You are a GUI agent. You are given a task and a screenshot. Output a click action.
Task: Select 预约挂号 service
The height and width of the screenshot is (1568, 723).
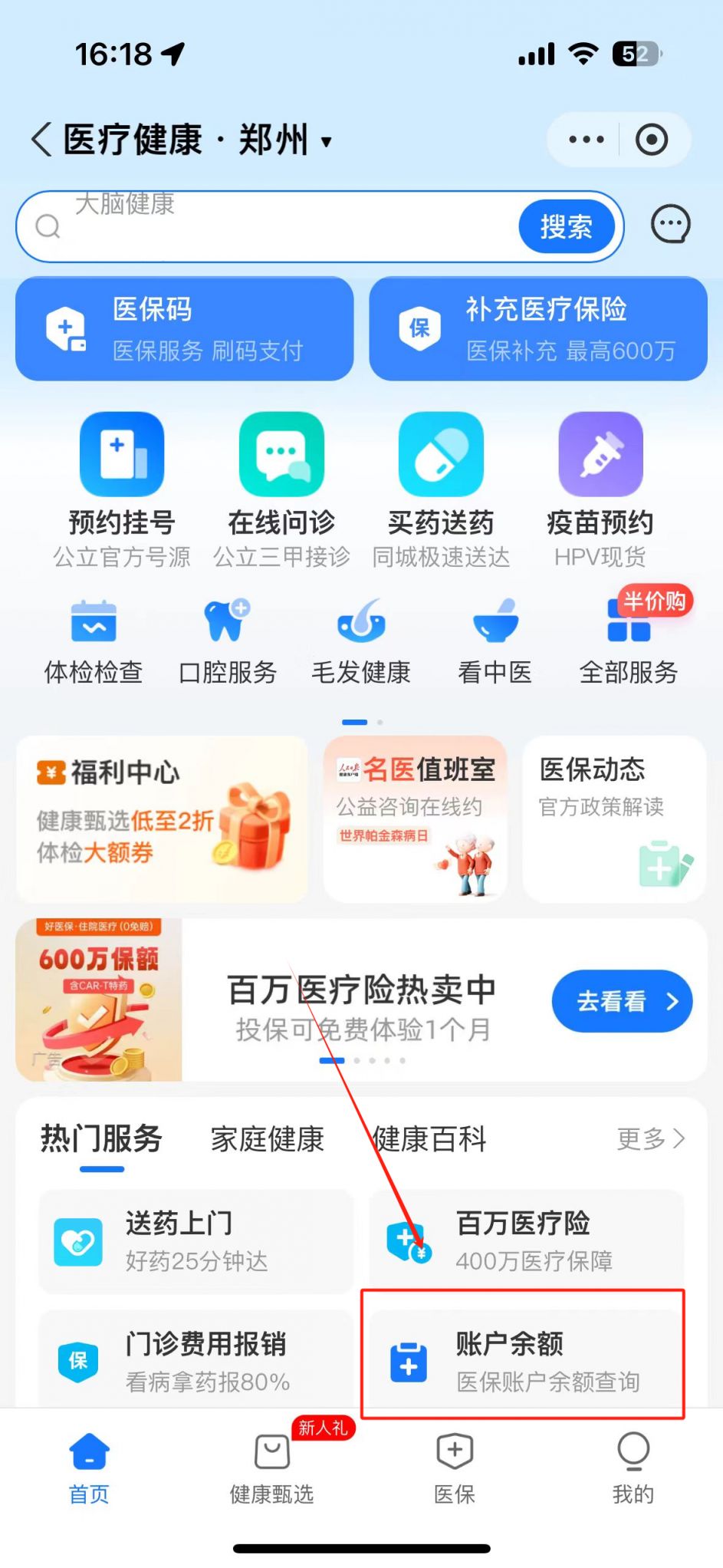(122, 487)
